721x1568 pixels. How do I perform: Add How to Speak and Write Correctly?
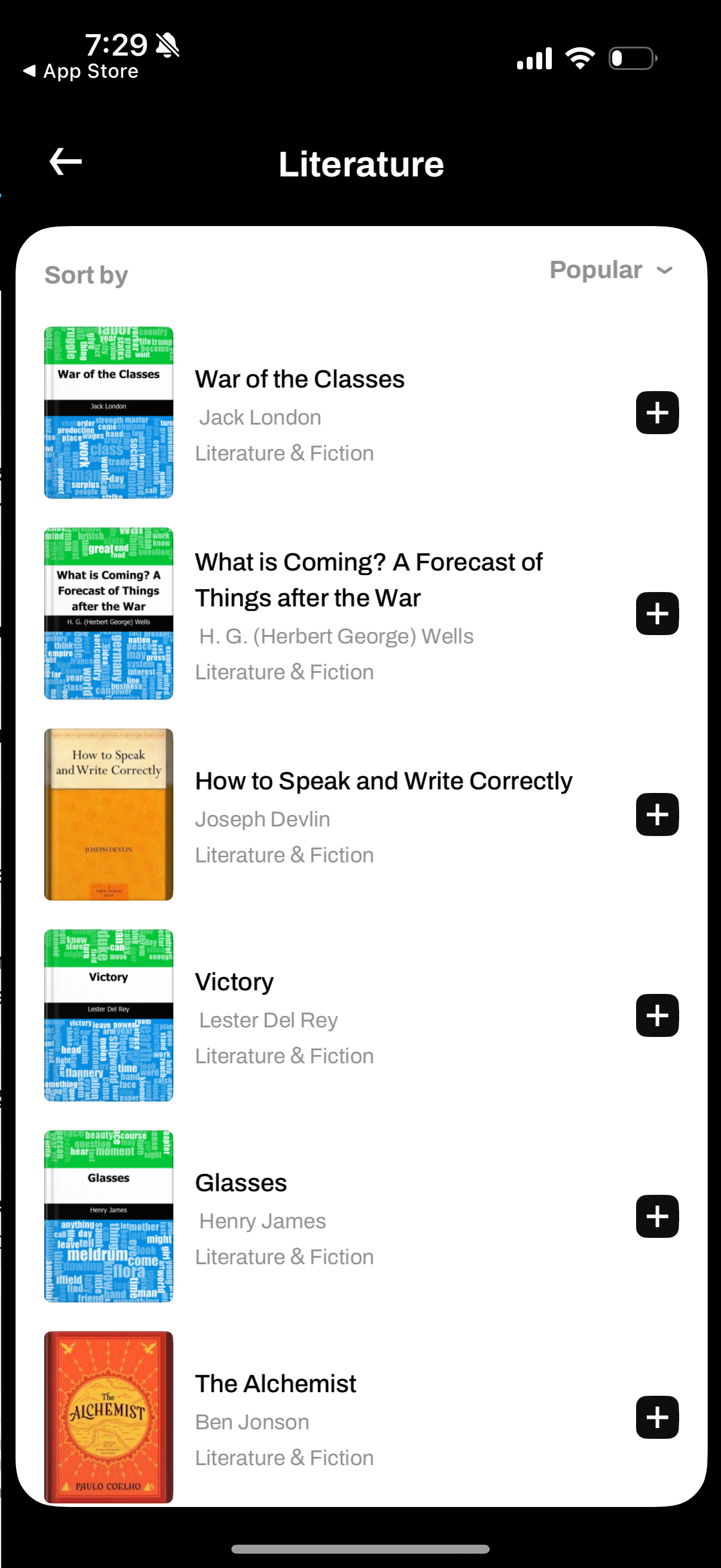pyautogui.click(x=656, y=814)
